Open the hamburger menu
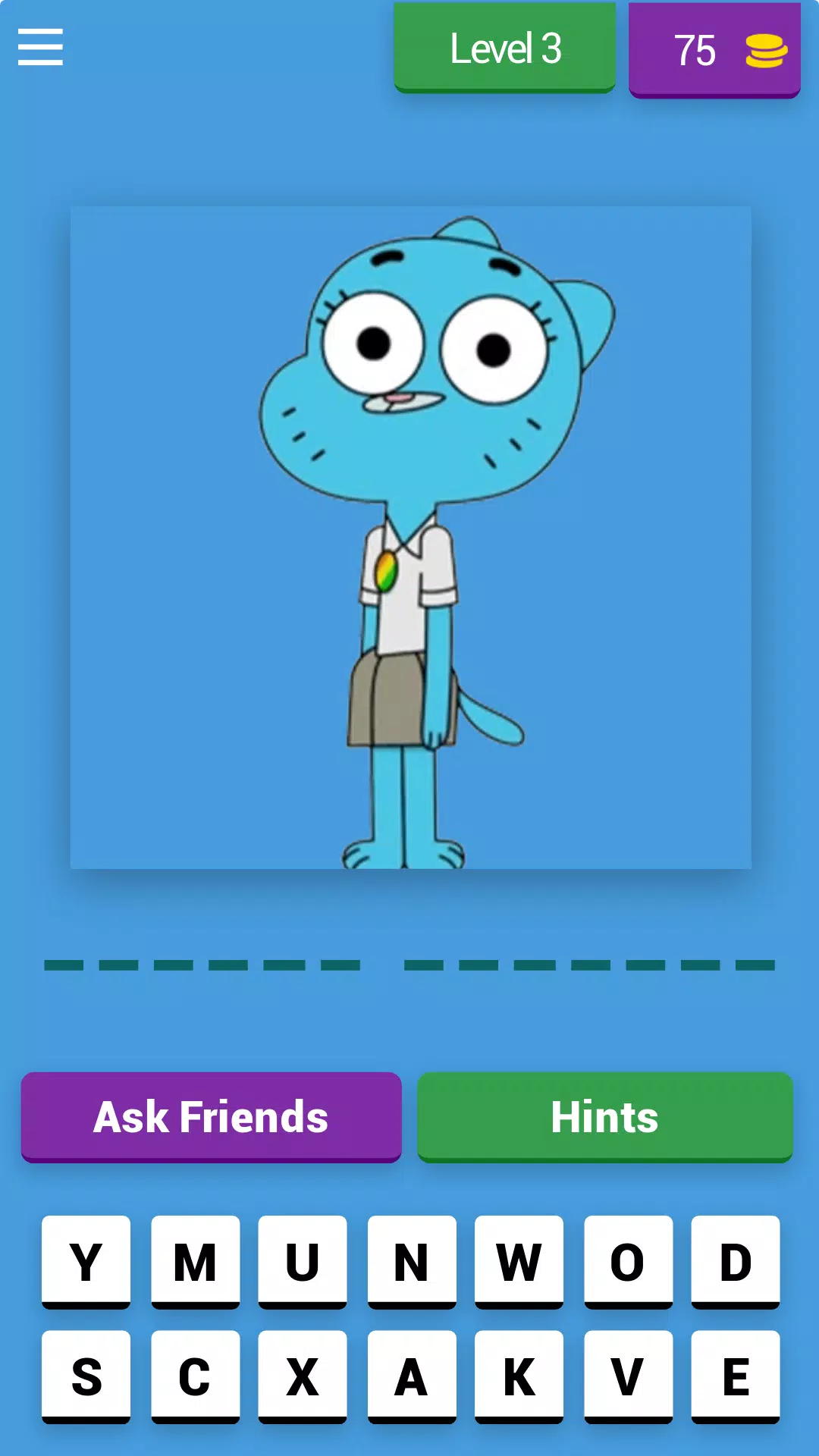The image size is (819, 1456). (x=40, y=47)
